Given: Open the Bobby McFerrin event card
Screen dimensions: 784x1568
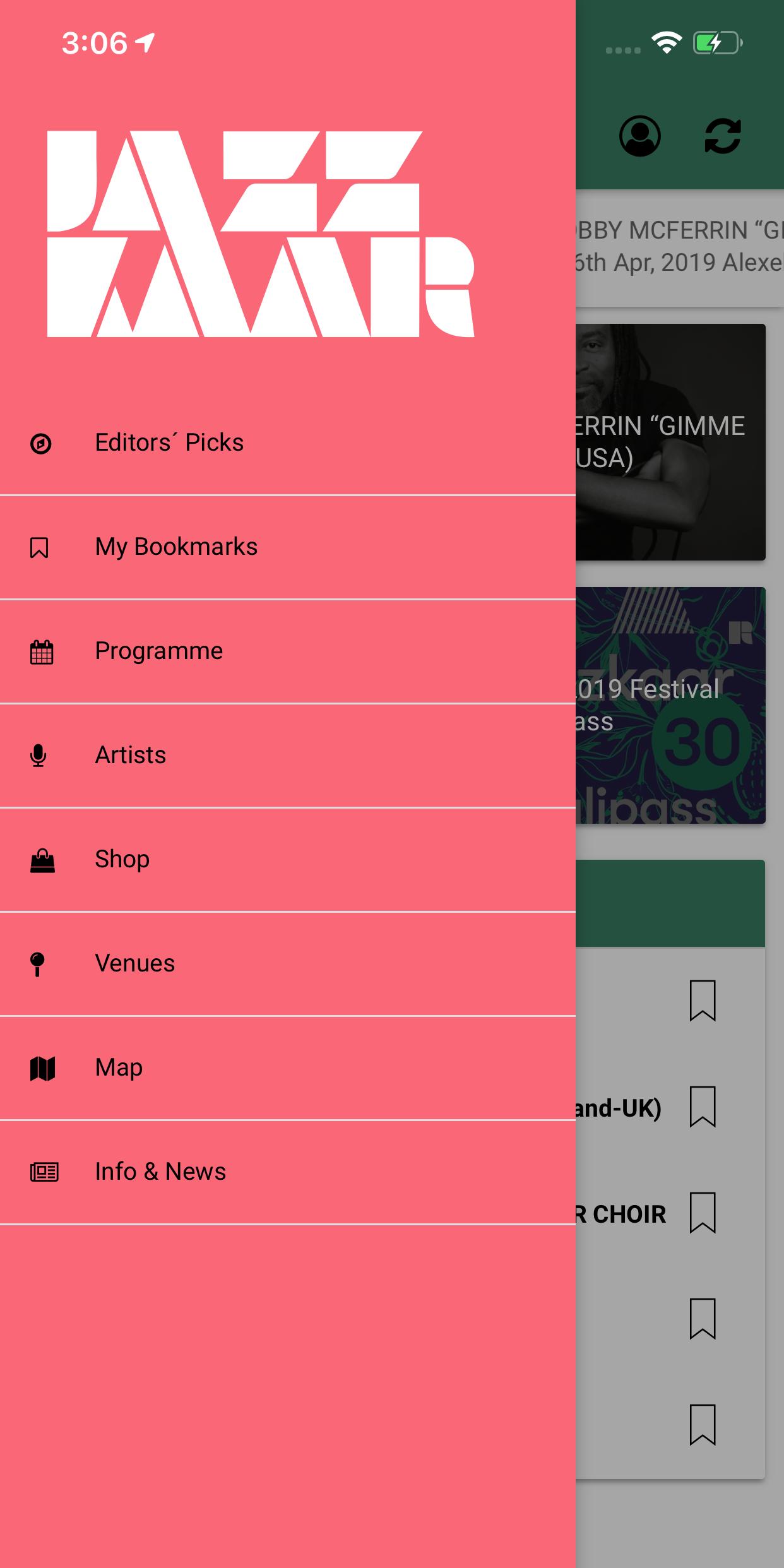Looking at the screenshot, I should click(670, 442).
